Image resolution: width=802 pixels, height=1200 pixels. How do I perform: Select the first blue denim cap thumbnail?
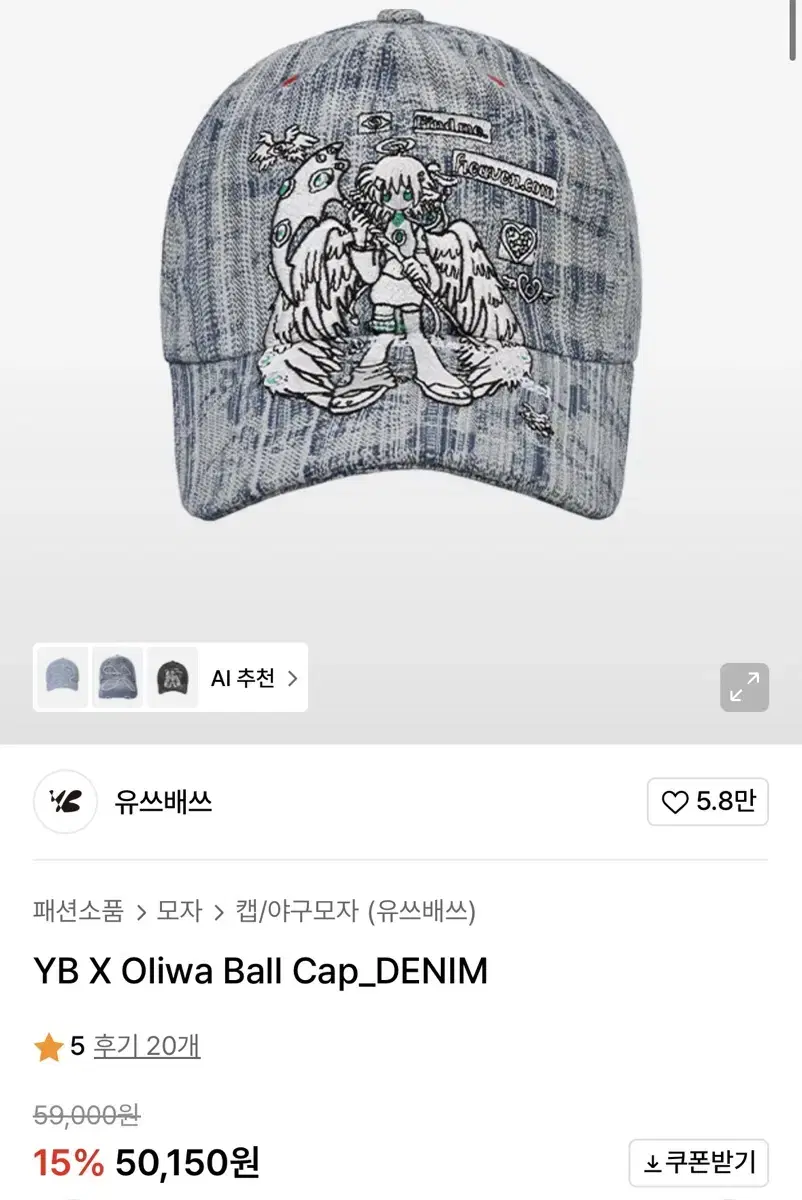click(62, 678)
